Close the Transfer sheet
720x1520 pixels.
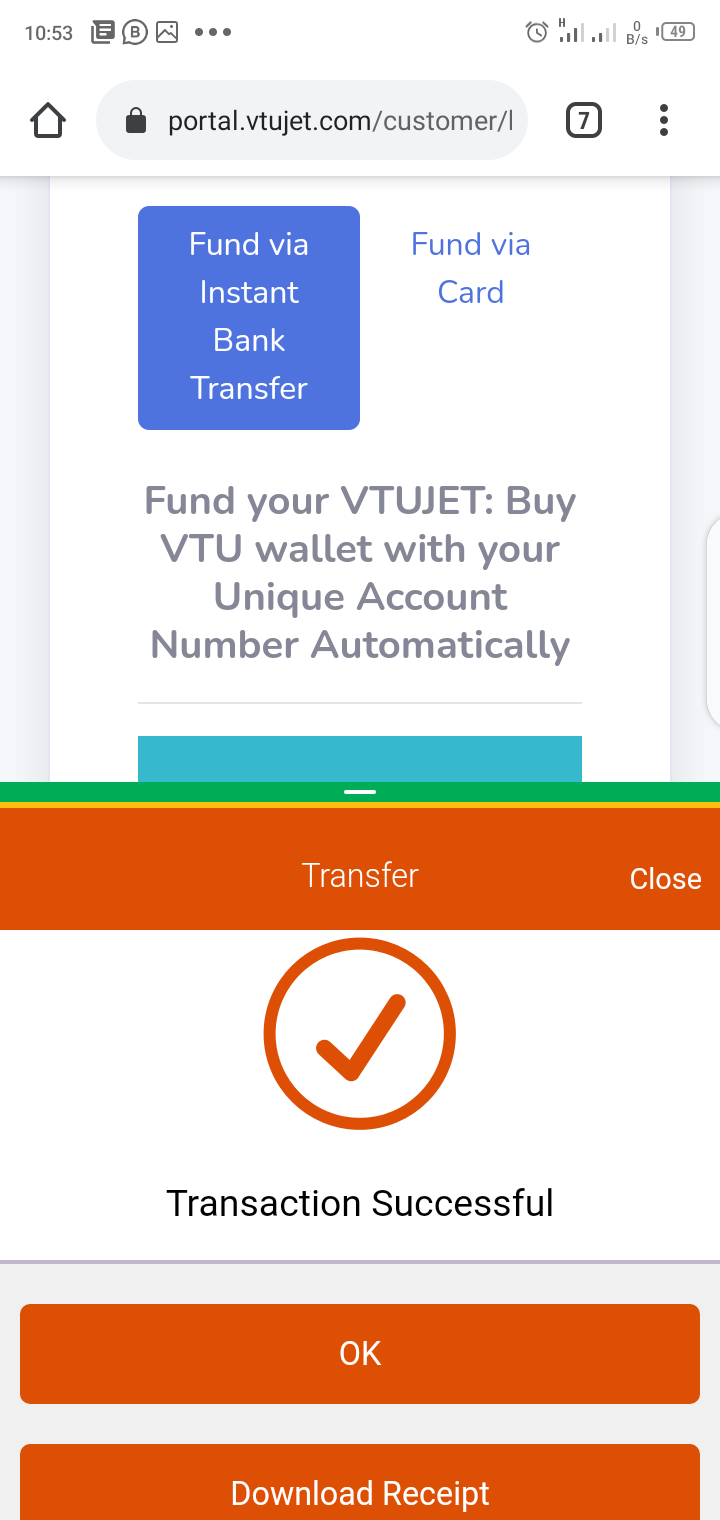pyautogui.click(x=665, y=878)
